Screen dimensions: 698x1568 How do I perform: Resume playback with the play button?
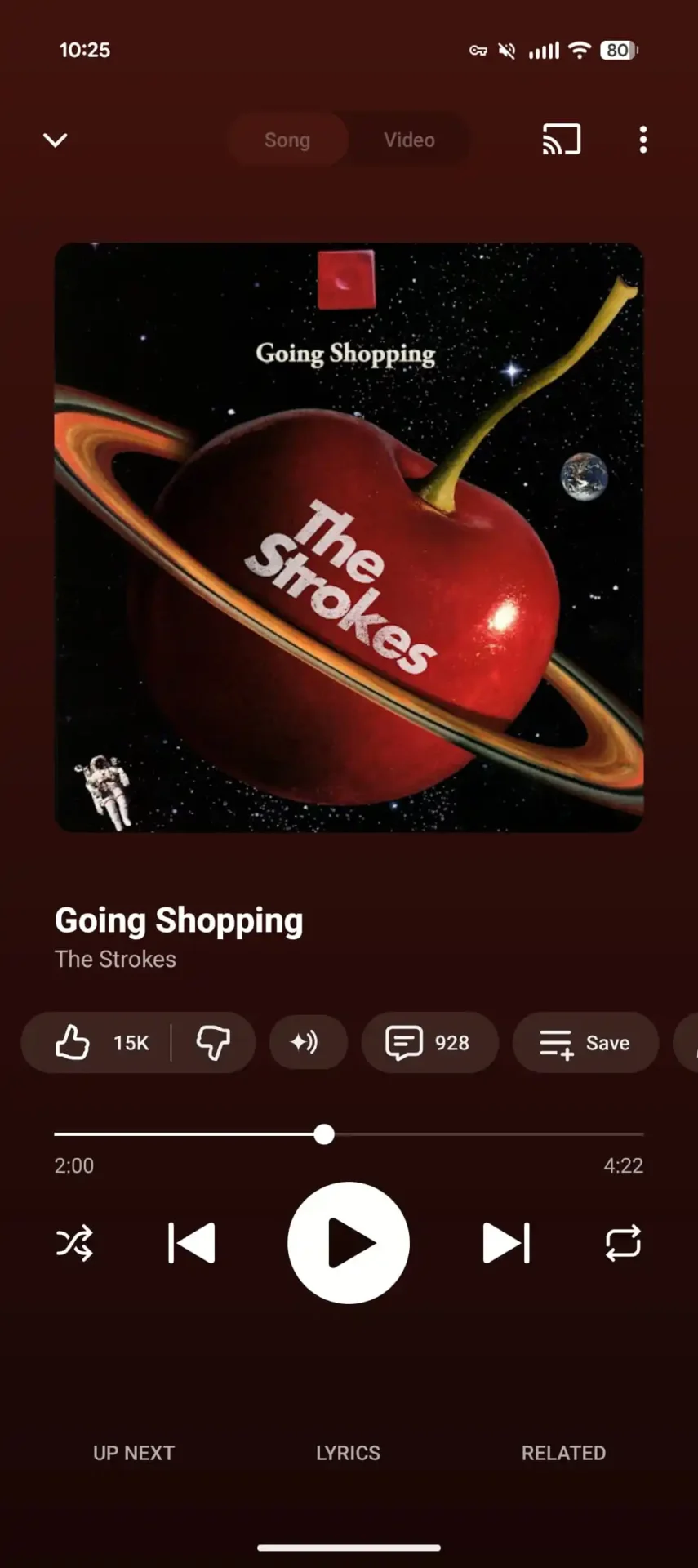(x=348, y=1242)
